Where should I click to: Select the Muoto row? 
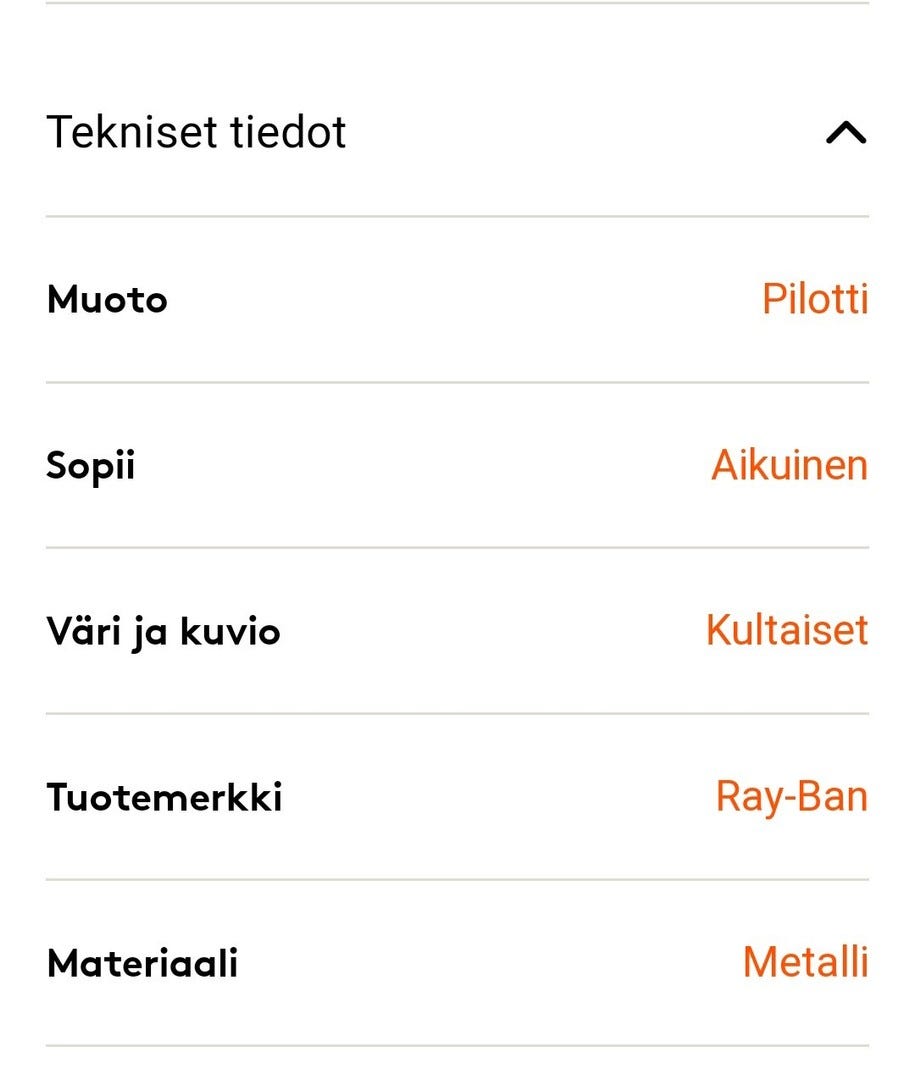(457, 298)
